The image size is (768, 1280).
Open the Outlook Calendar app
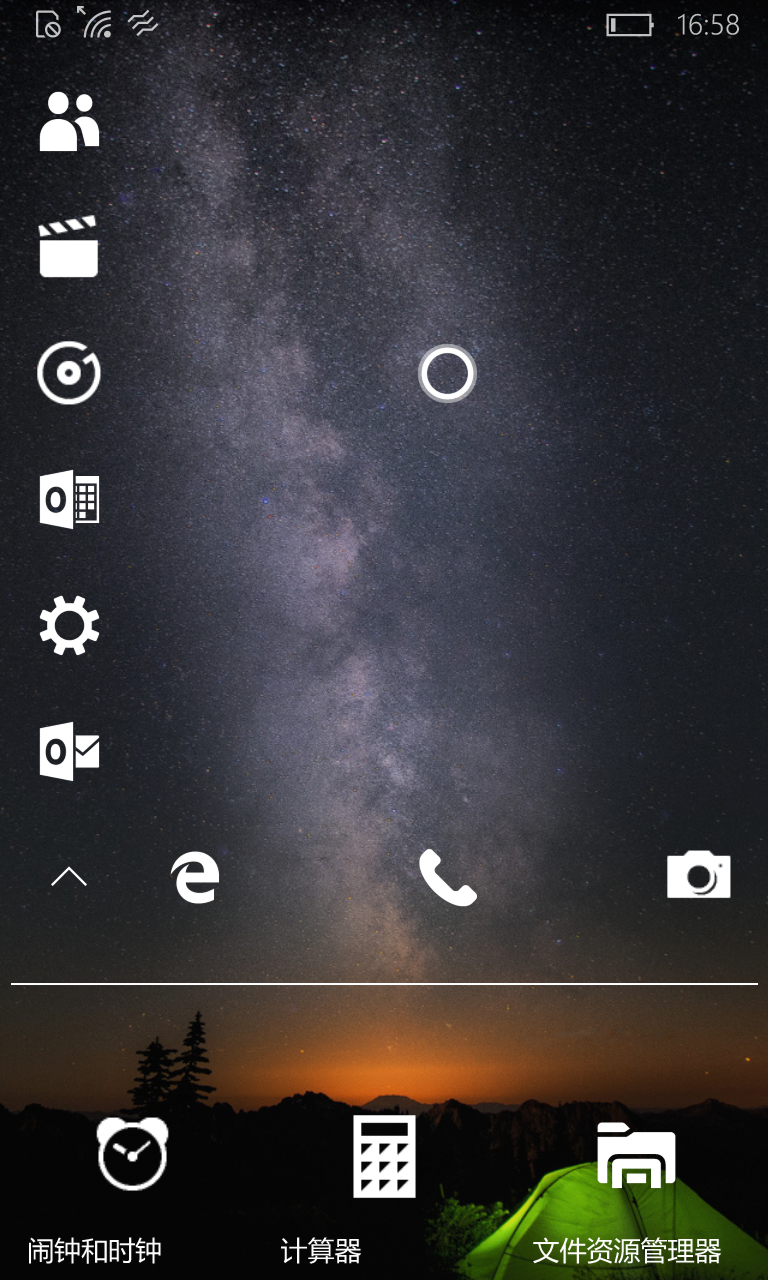[69, 499]
